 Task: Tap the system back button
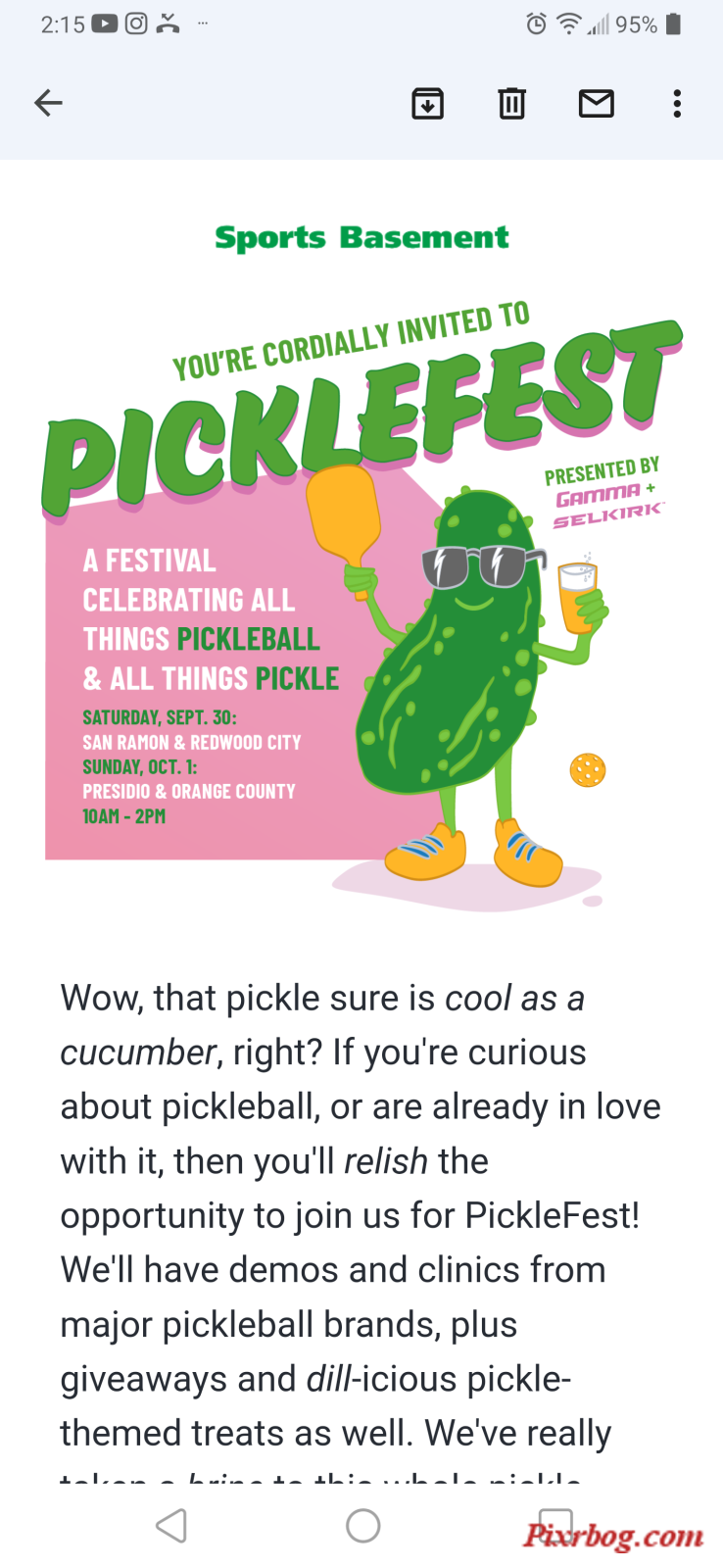pyautogui.click(x=171, y=1525)
